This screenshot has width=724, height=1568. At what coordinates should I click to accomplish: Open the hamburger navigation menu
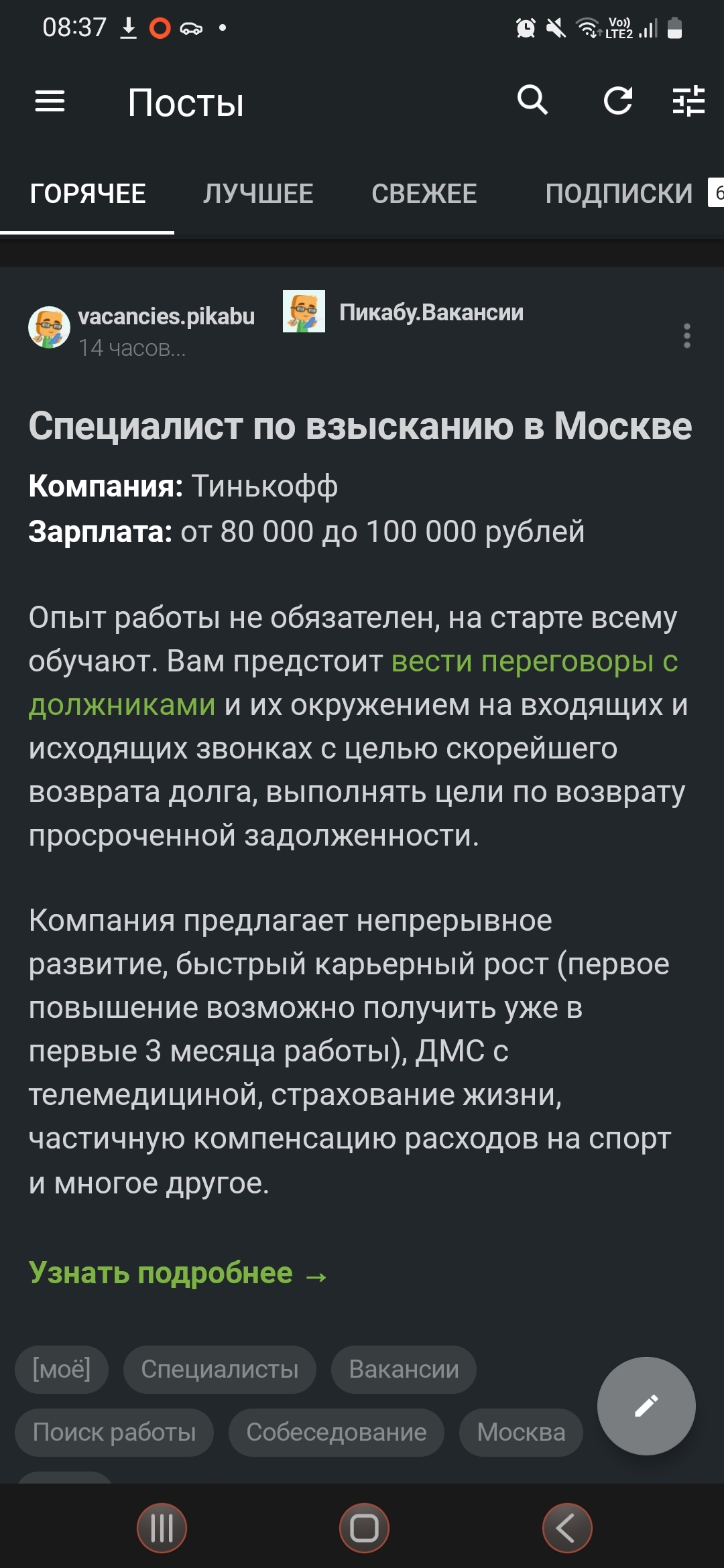coord(50,102)
